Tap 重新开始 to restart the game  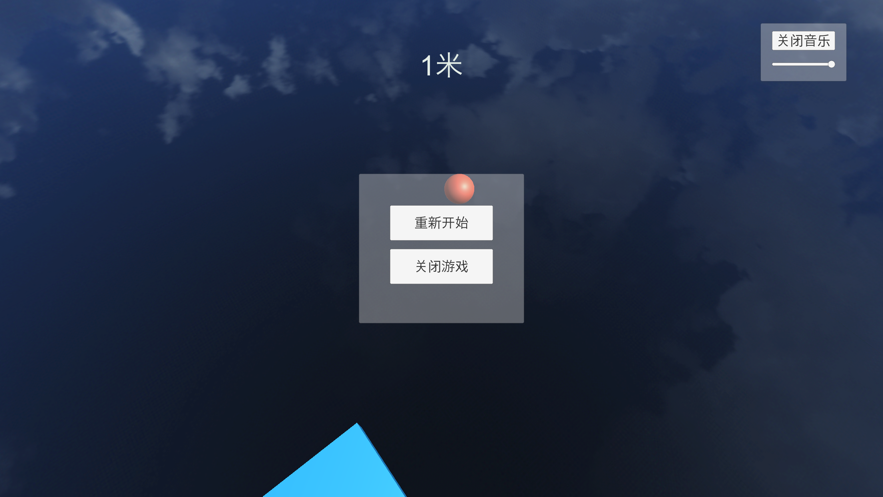(441, 223)
